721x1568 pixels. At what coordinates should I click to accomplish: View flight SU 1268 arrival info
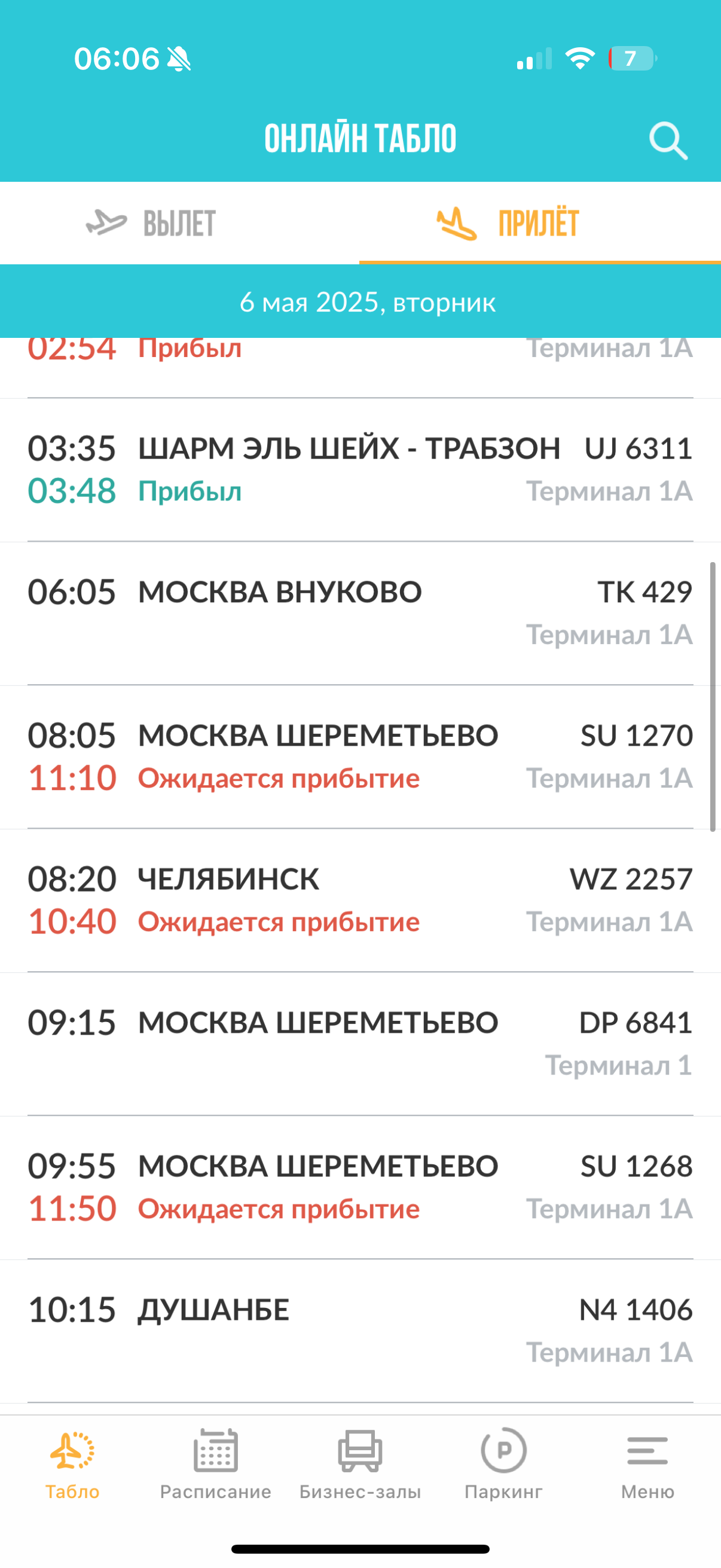point(360,1188)
